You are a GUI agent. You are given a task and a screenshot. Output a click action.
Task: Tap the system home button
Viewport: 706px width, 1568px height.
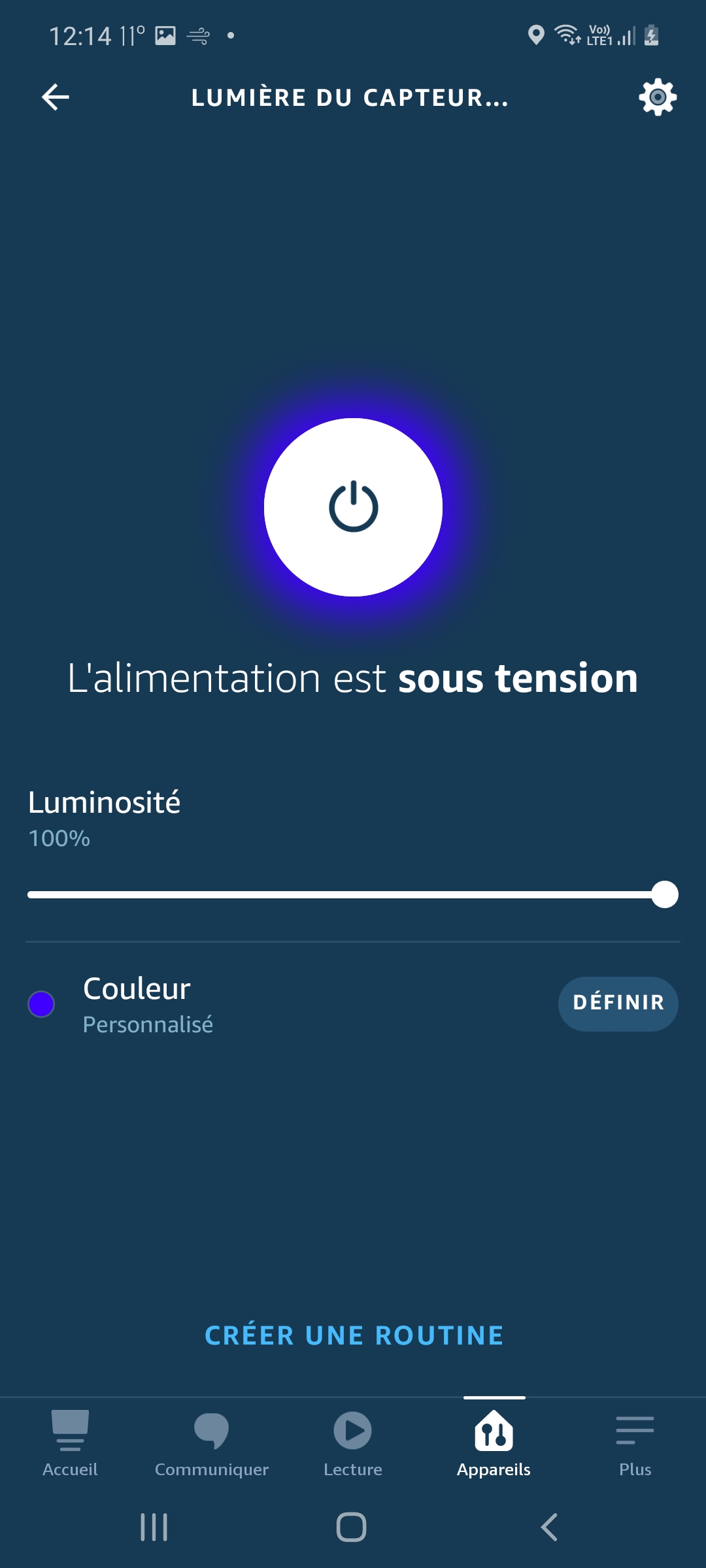352,1527
